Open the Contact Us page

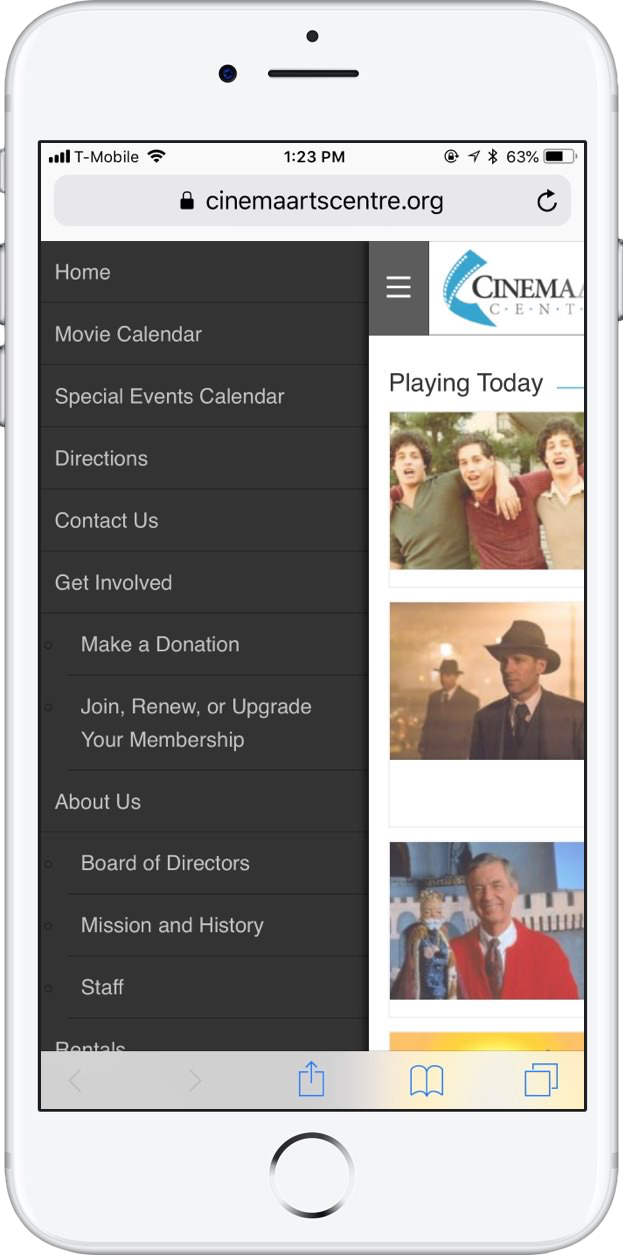coord(204,520)
